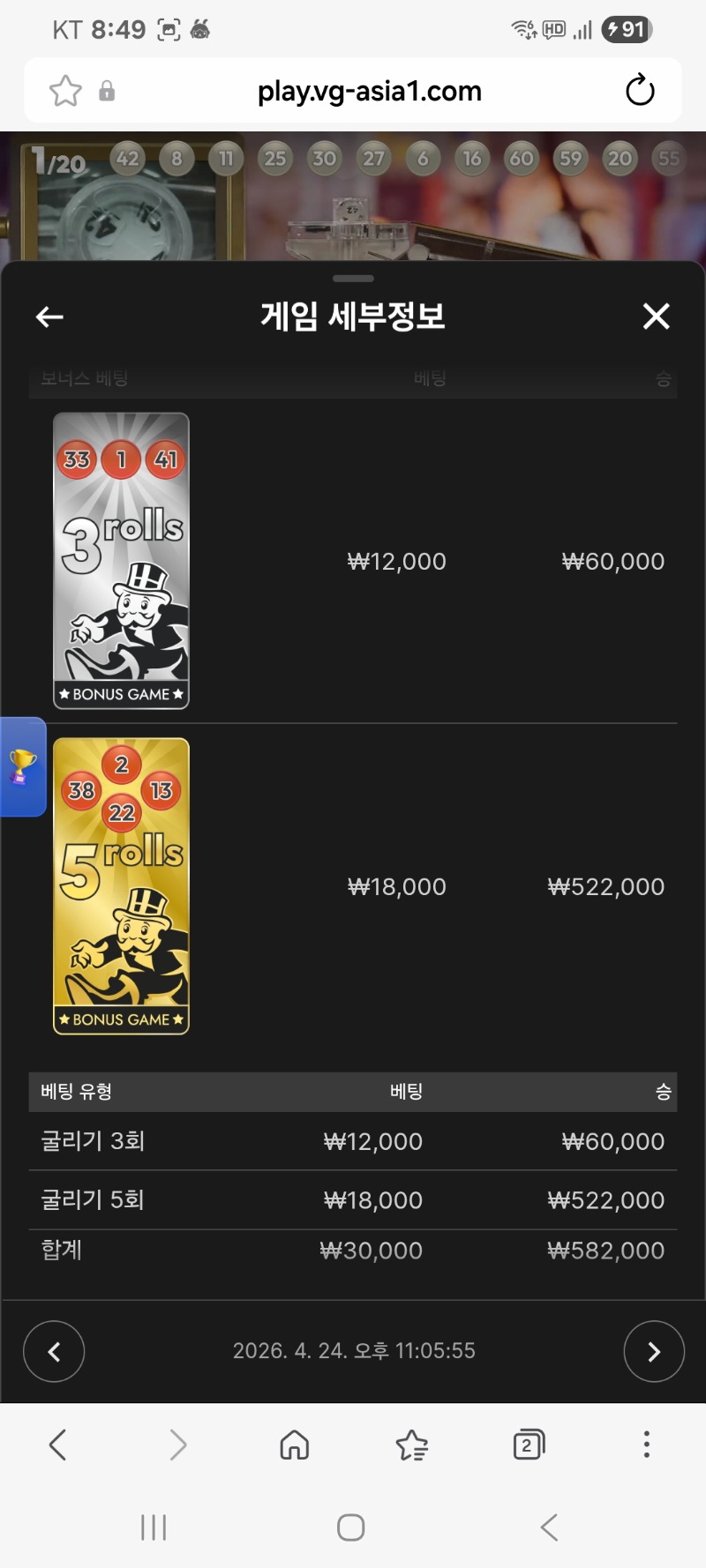This screenshot has height=1568, width=706.
Task: Reload the current page
Action: pos(640,90)
